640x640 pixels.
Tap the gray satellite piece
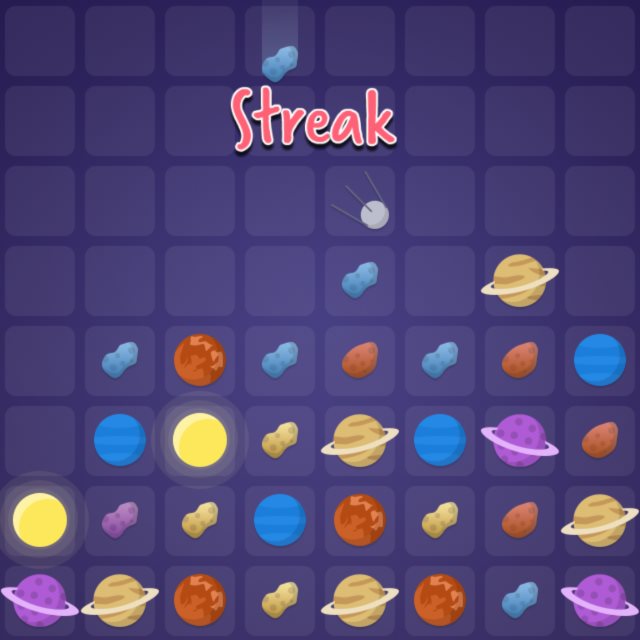[371, 211]
